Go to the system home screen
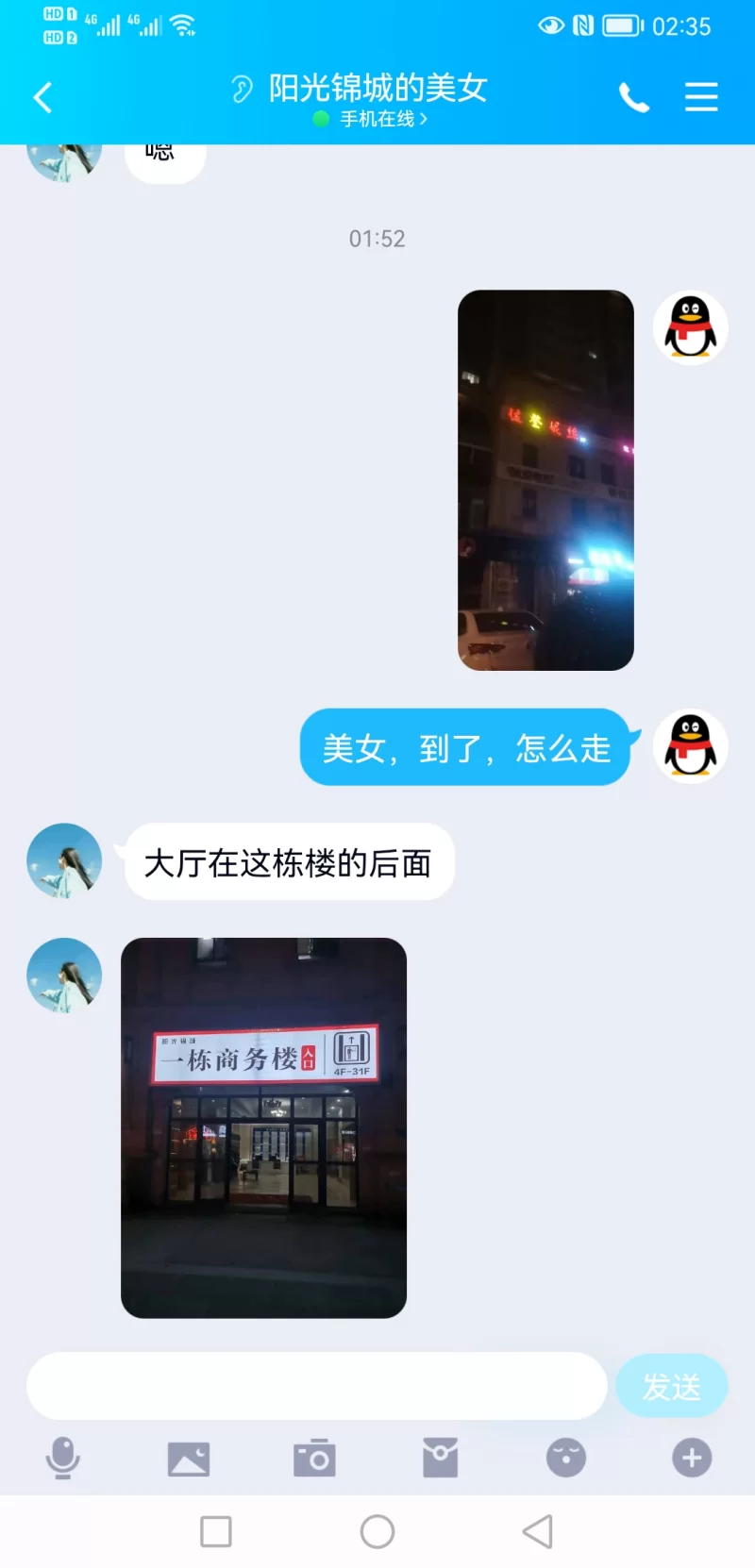Screen dimensions: 755x1568 coord(377,1532)
